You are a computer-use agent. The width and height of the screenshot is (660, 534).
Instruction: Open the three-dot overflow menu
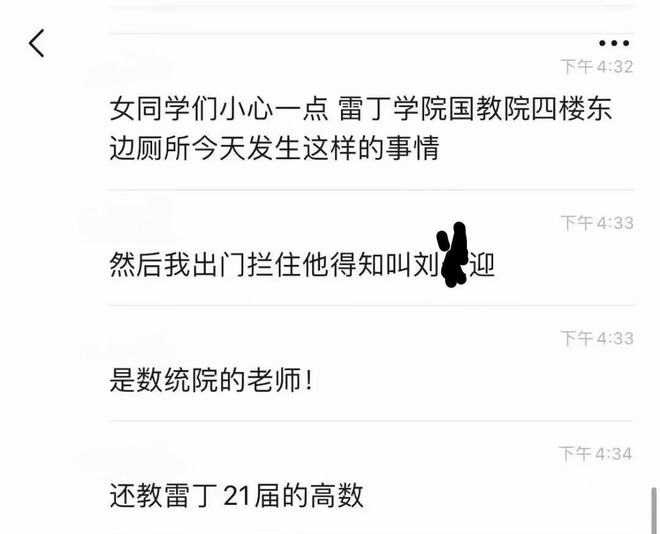(x=613, y=43)
